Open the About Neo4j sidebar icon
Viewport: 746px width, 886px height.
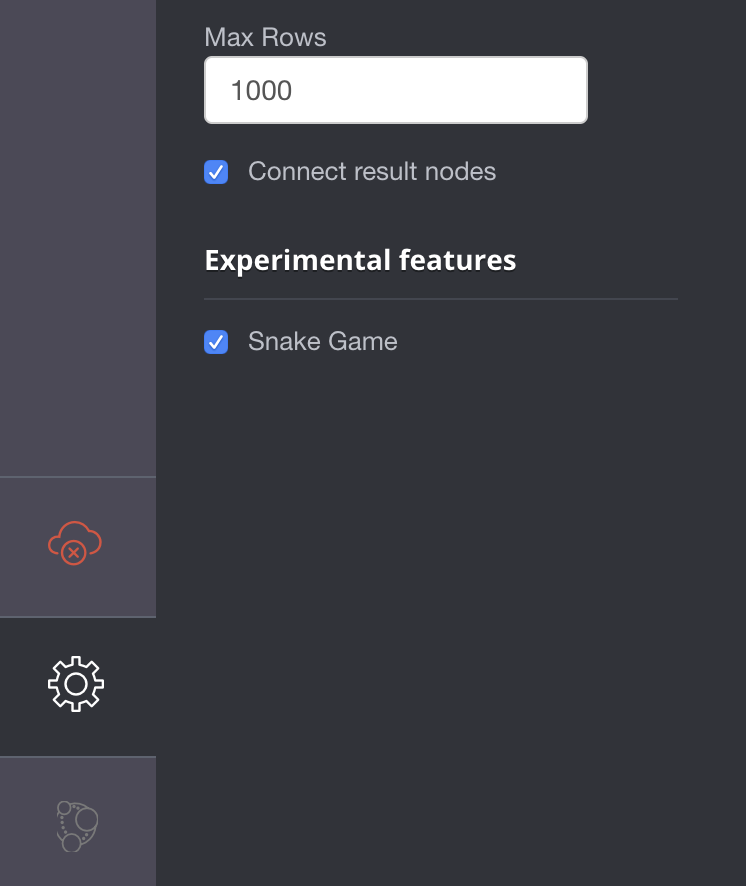(x=76, y=825)
